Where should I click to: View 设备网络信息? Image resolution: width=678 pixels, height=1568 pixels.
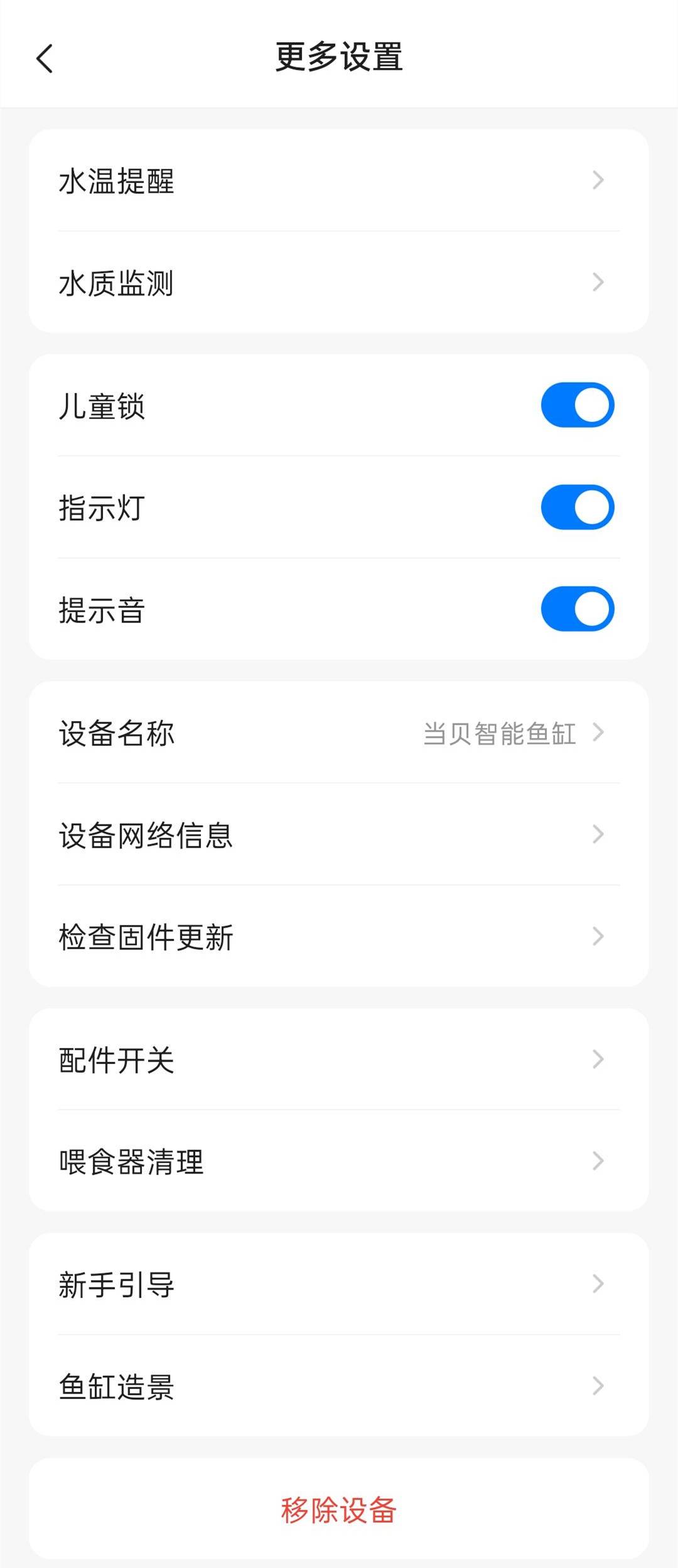[x=339, y=835]
